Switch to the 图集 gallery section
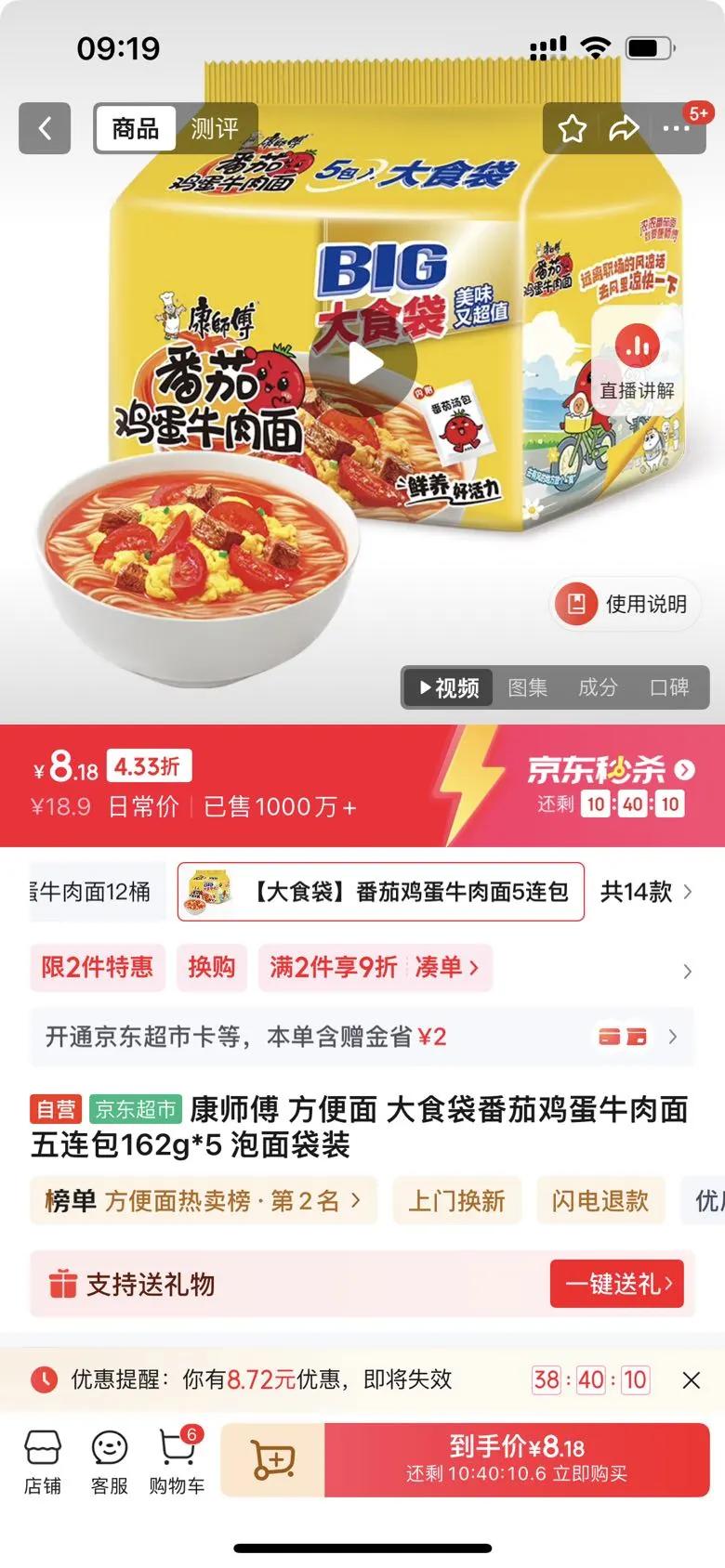Viewport: 725px width, 1568px height. [528, 687]
